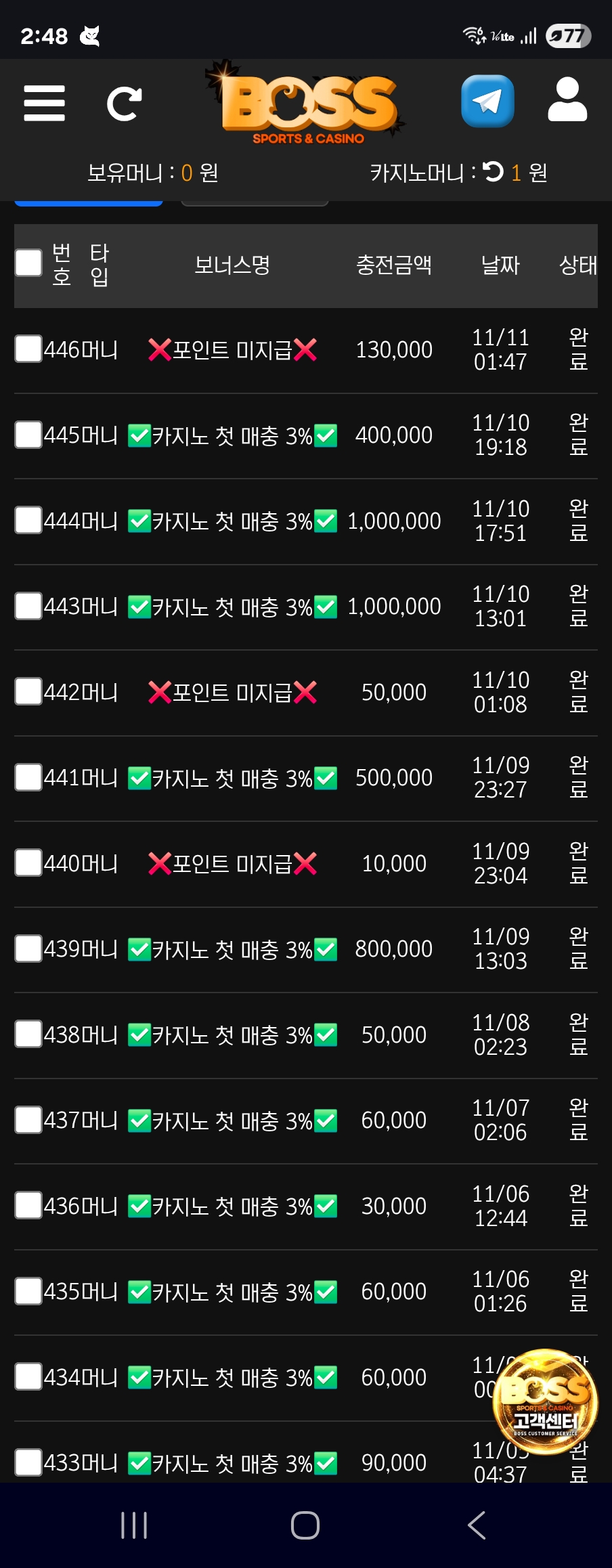Screen dimensions: 612x1568
Task: Open the Telegram contact link
Action: (487, 102)
